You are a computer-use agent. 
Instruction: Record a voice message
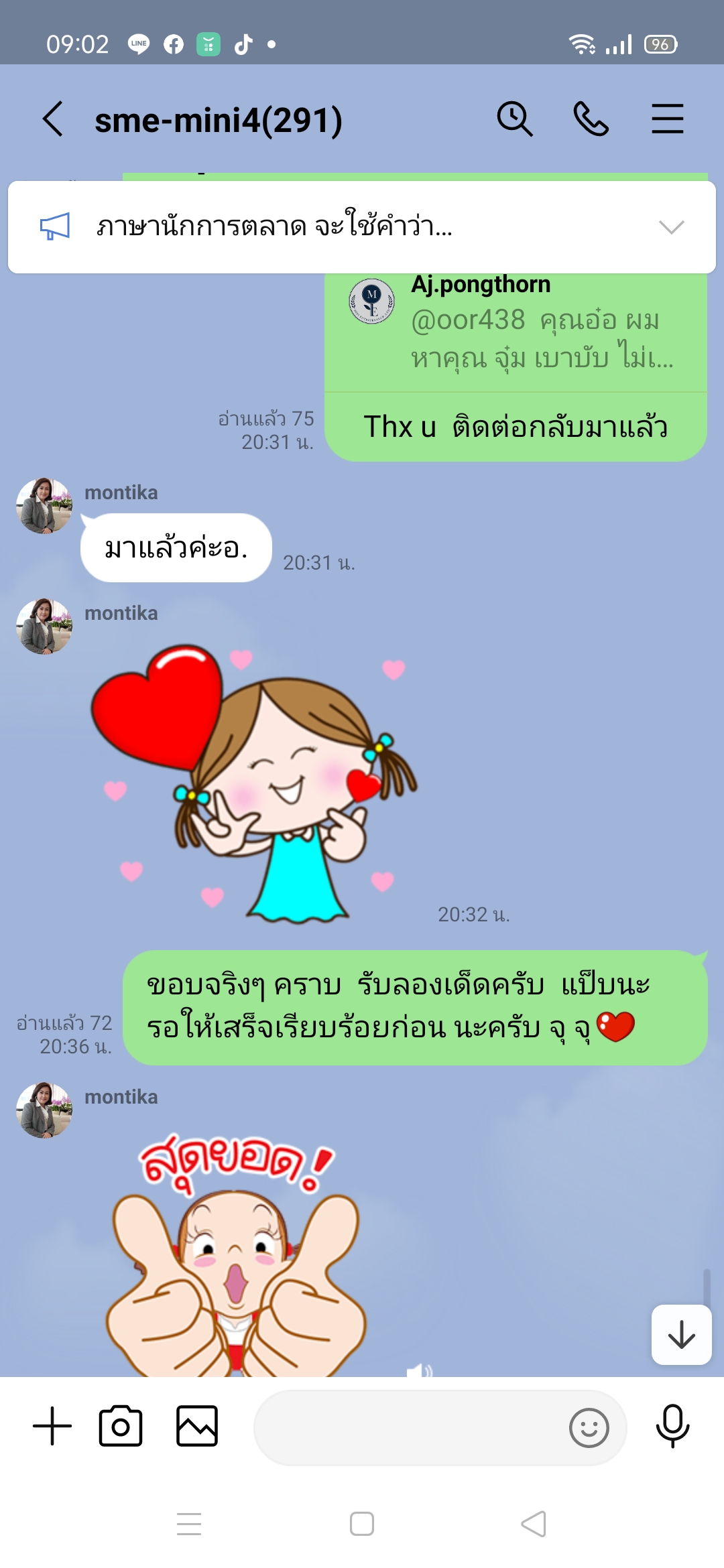click(x=672, y=1426)
